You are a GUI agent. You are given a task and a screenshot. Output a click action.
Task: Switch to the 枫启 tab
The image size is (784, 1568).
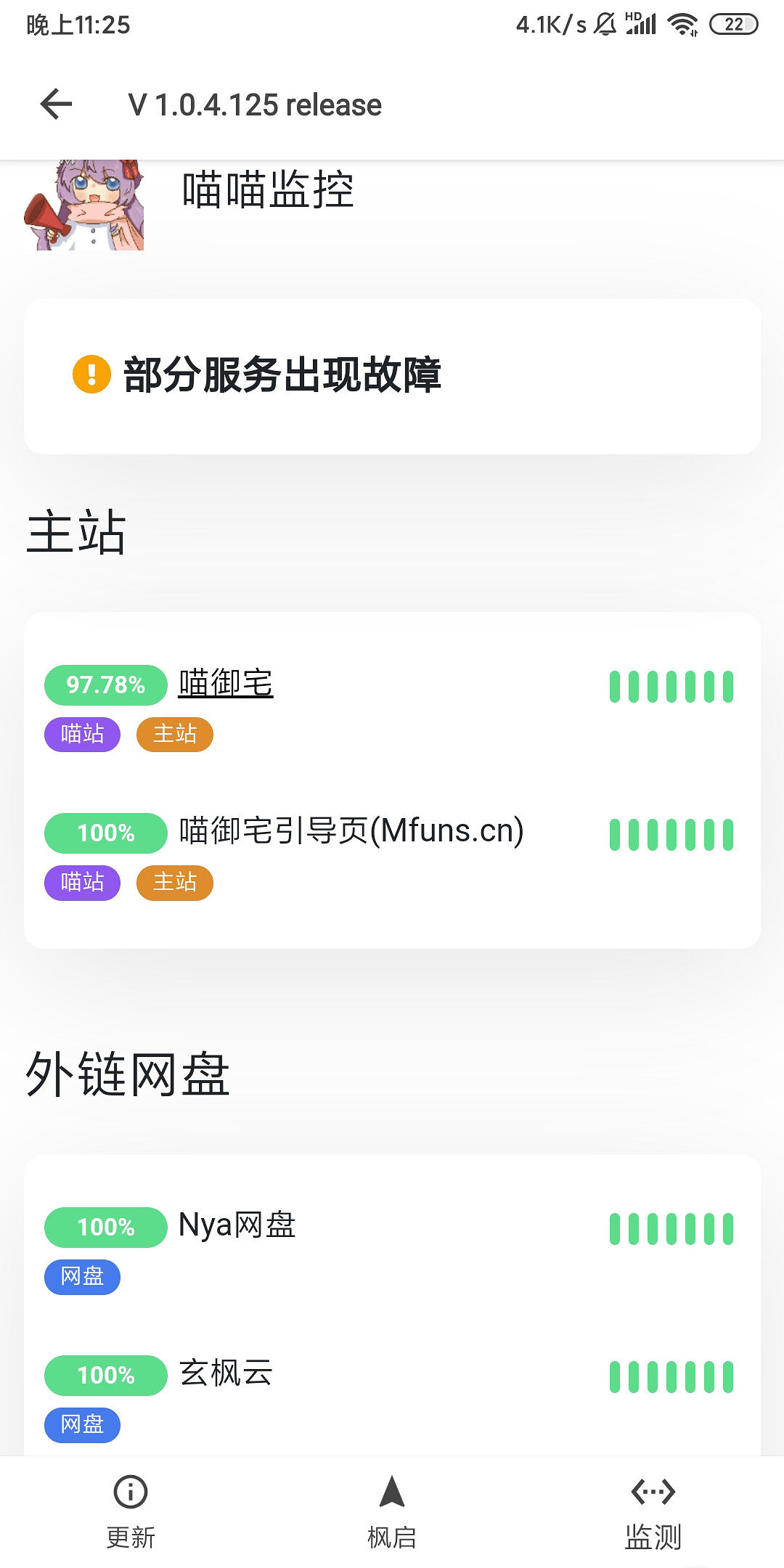pos(392,1511)
